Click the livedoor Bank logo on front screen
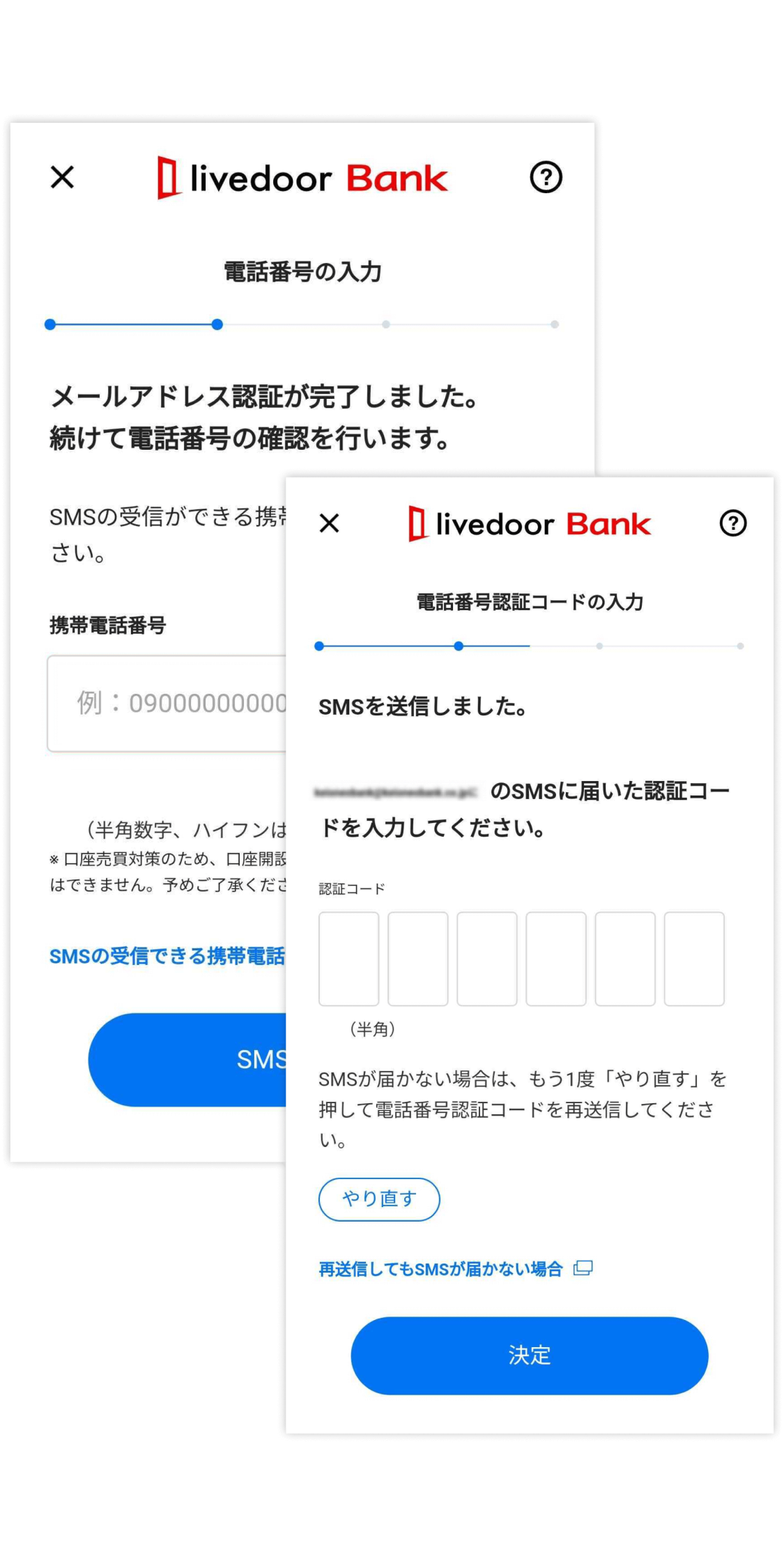 (x=530, y=524)
